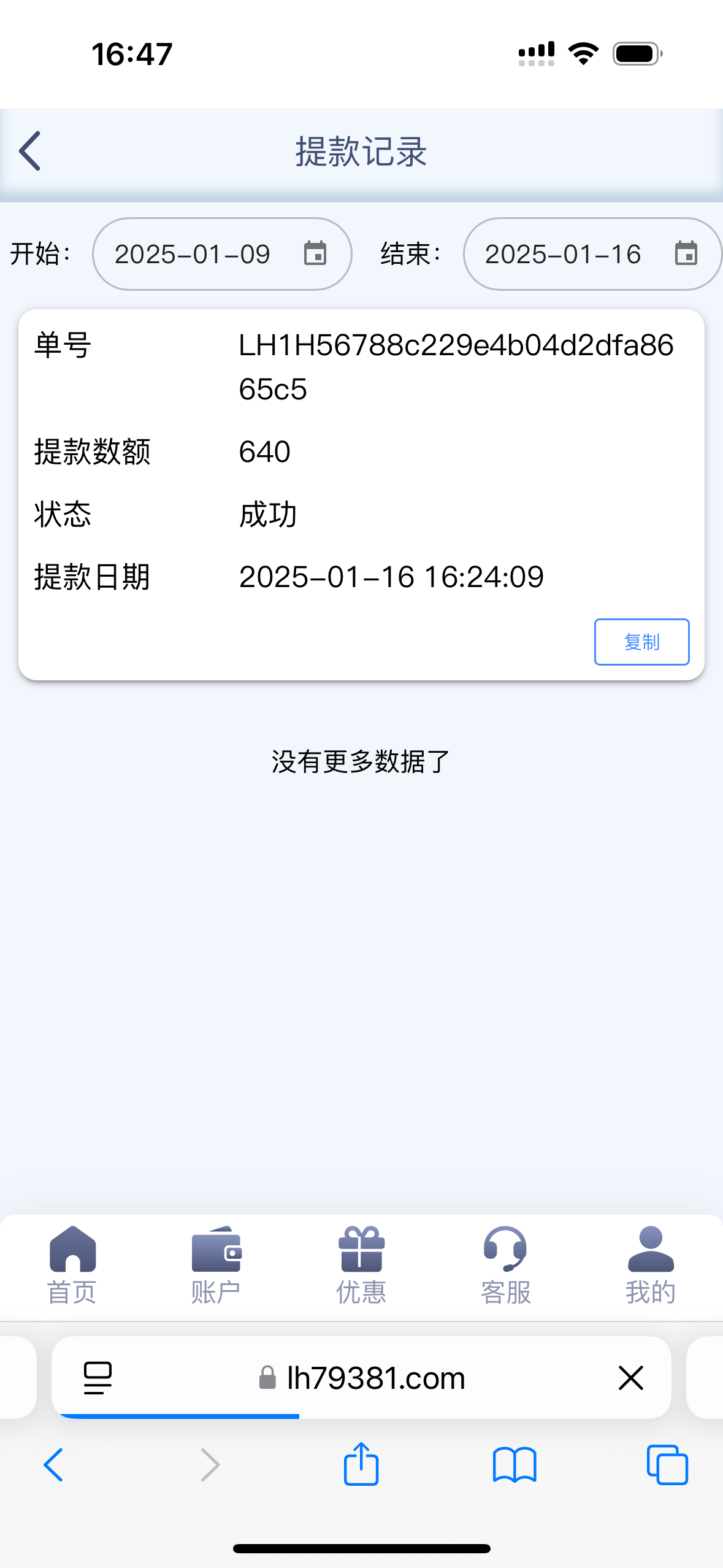Tap the 复制 copy button
This screenshot has width=723, height=1568.
641,642
